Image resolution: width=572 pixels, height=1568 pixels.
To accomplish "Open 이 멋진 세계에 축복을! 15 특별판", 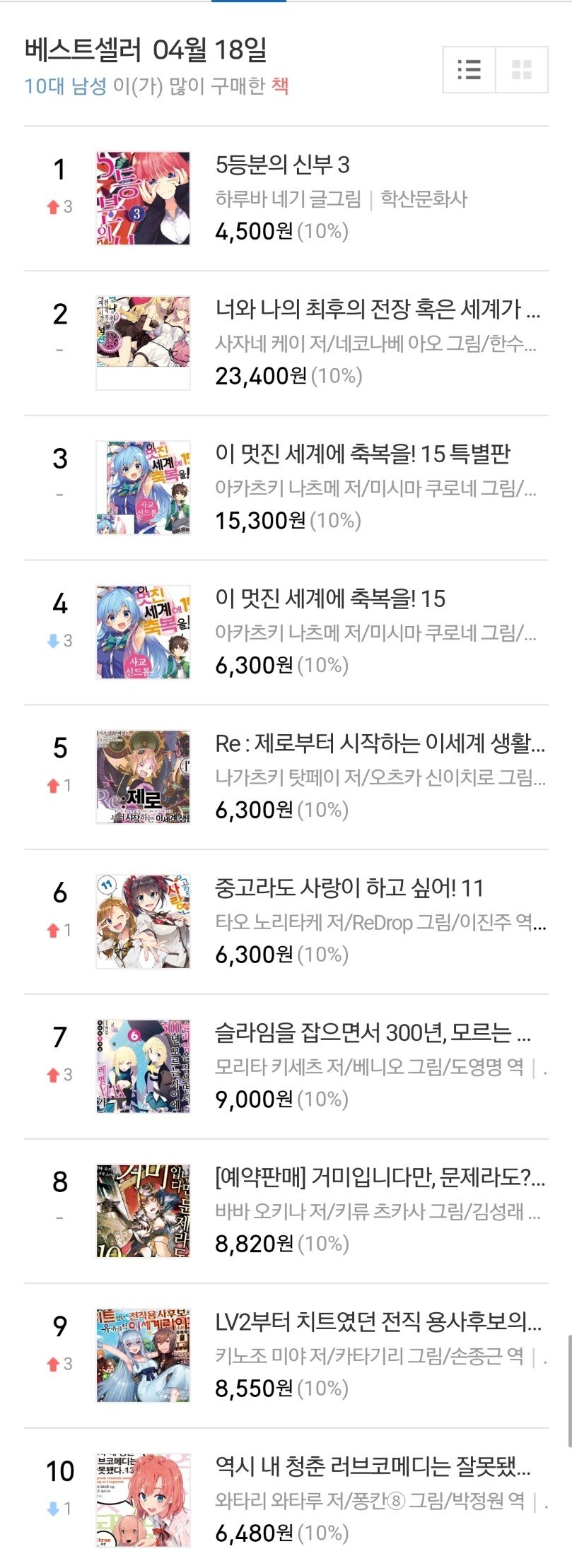I will (x=363, y=454).
